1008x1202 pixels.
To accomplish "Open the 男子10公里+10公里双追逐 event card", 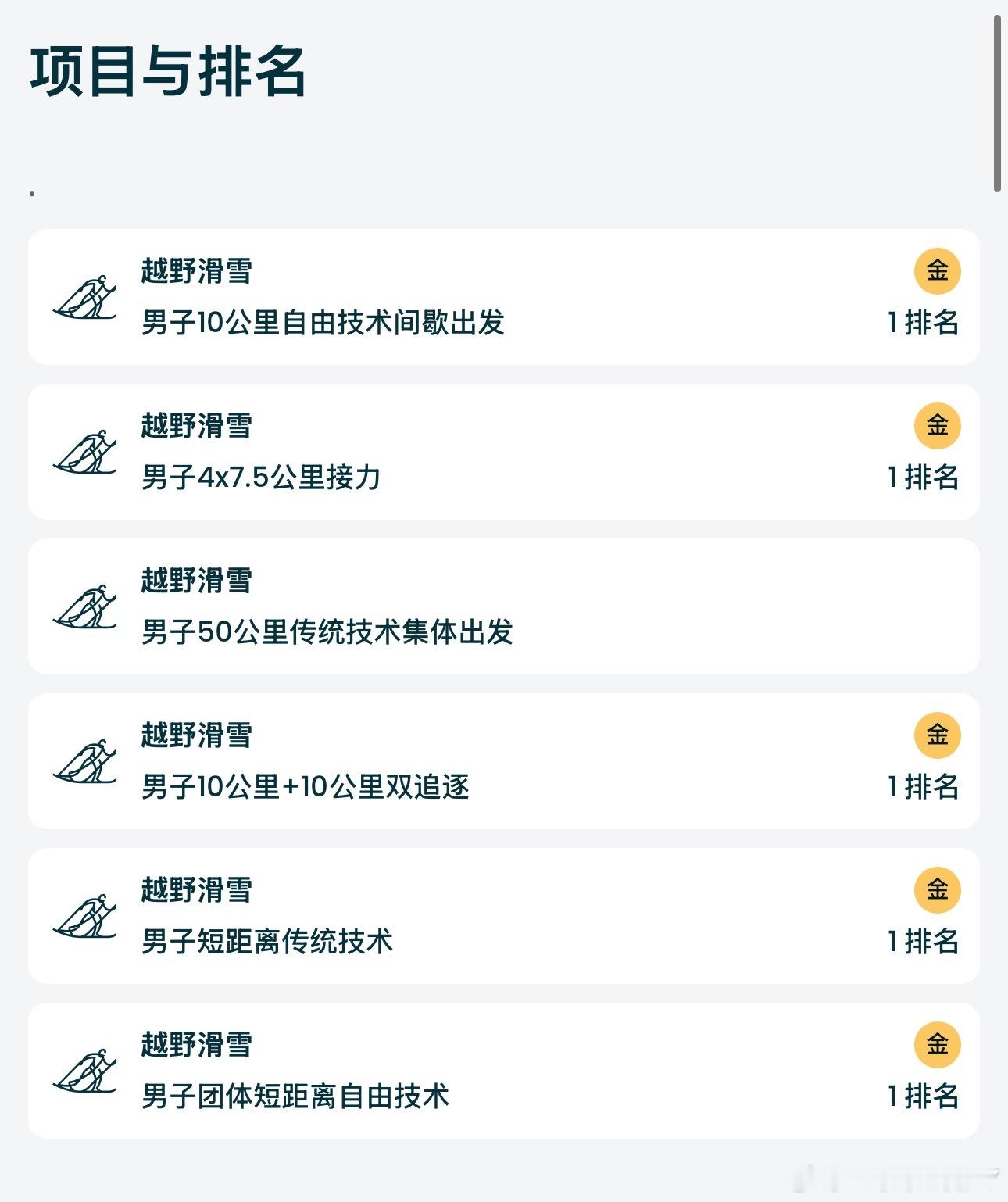I will click(x=504, y=759).
